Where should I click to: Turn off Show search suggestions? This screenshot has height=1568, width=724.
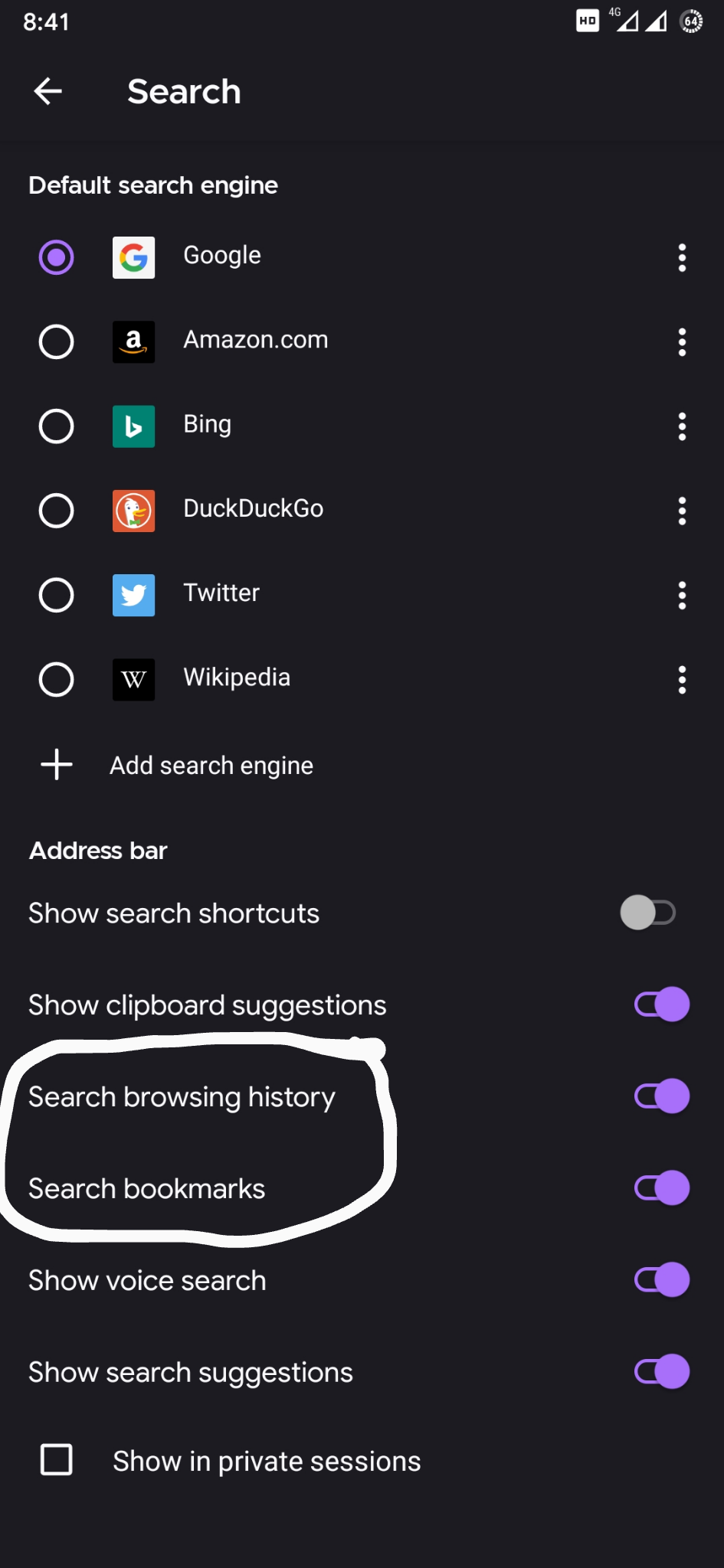click(662, 1372)
